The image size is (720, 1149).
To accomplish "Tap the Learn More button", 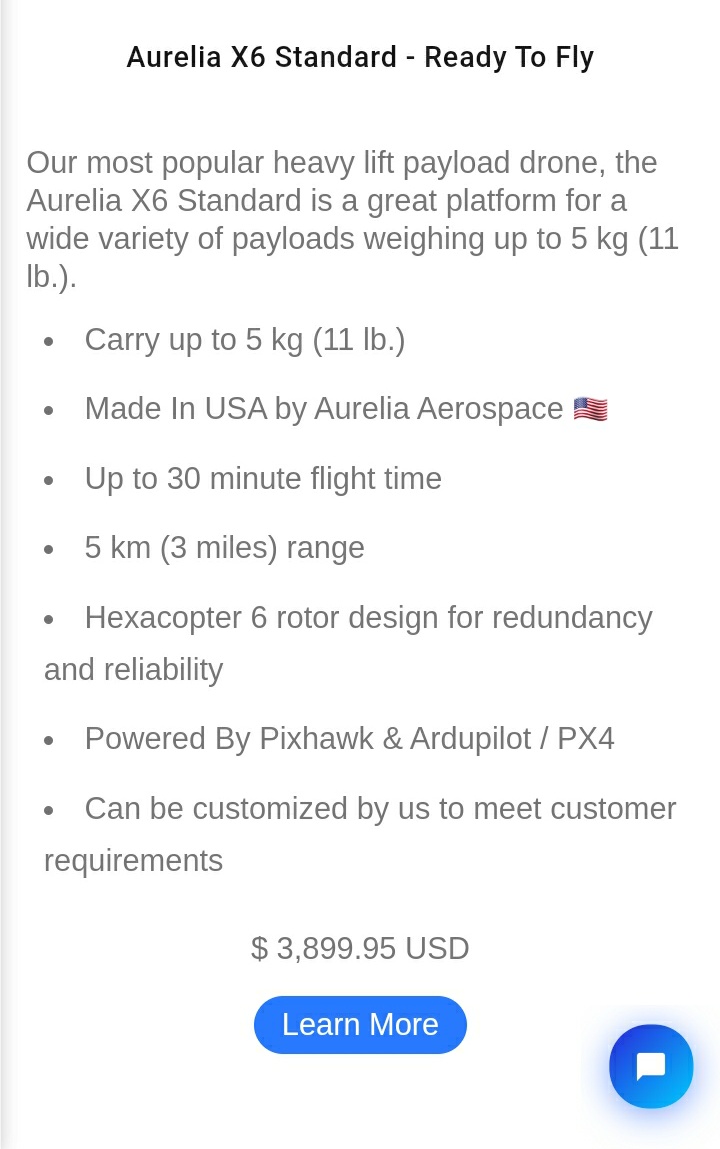I will [x=360, y=1024].
